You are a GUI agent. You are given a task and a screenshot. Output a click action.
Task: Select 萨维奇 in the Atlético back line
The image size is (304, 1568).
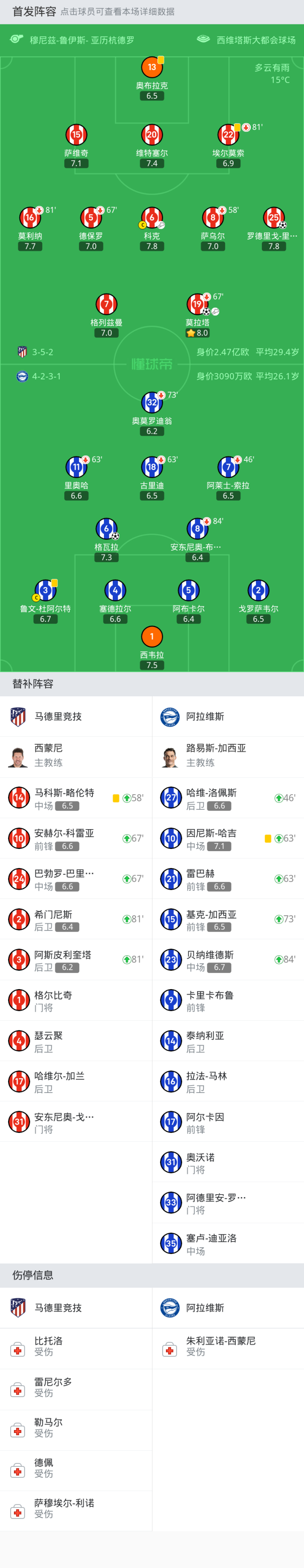(76, 146)
